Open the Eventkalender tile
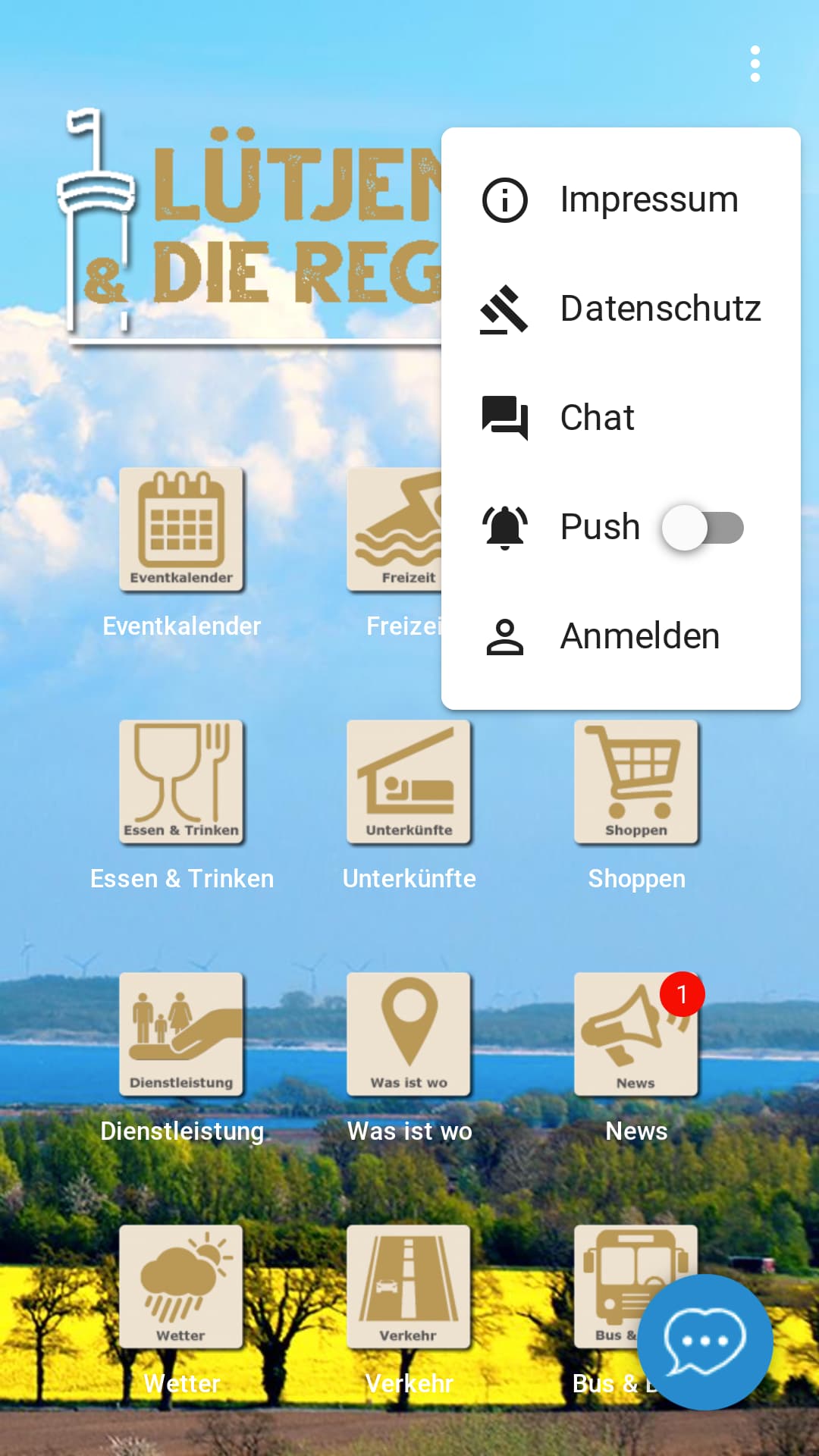The width and height of the screenshot is (819, 1456). (x=181, y=529)
